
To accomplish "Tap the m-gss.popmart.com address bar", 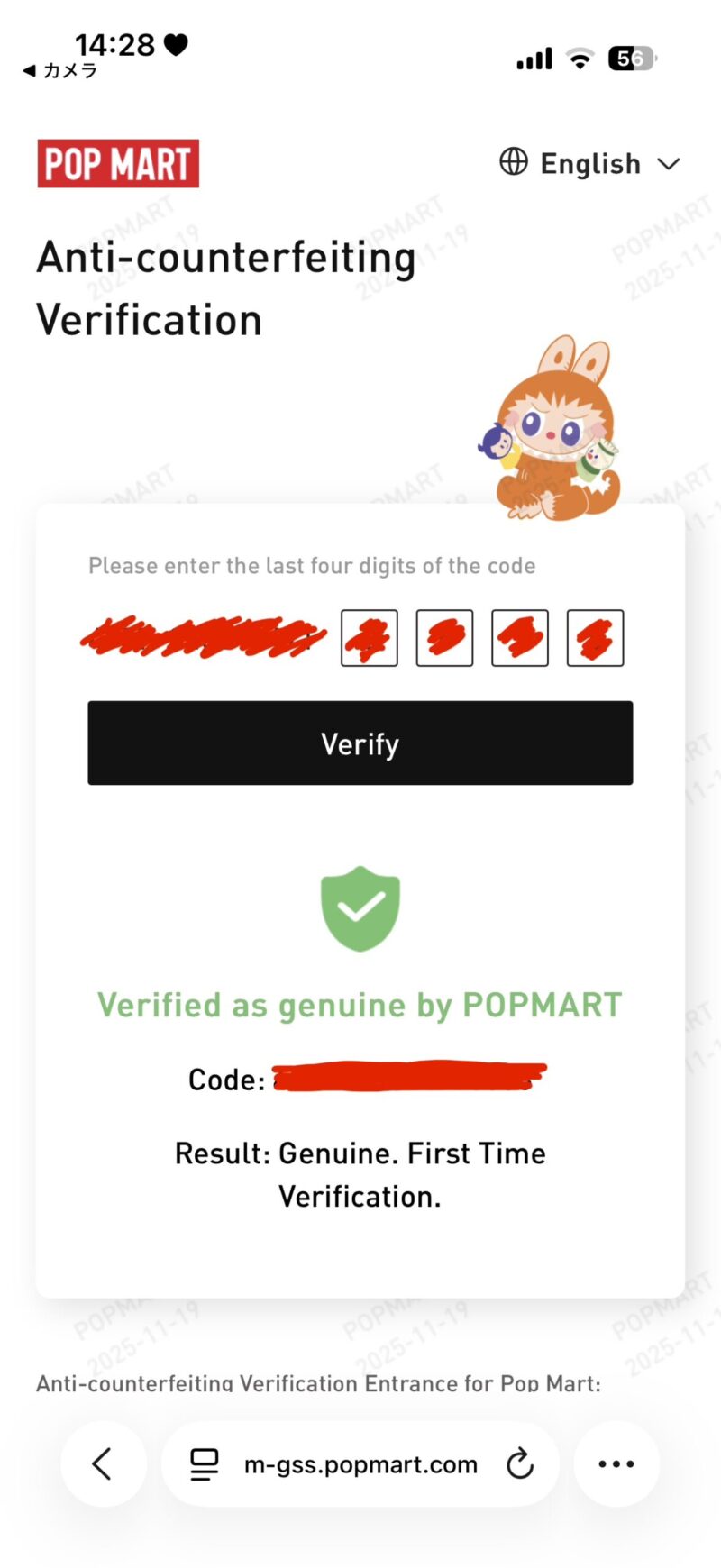I will point(360,1464).
